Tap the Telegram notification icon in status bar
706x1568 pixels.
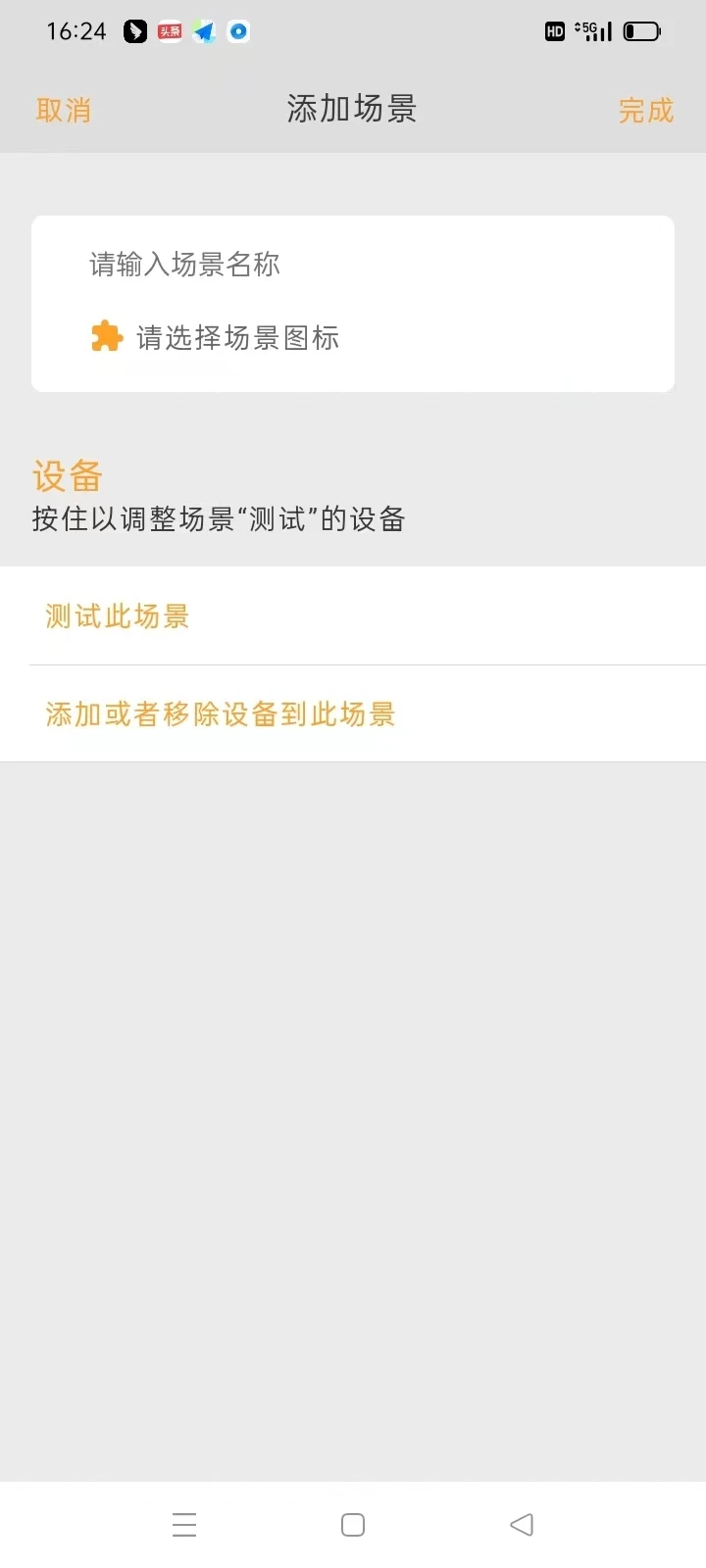click(x=202, y=30)
